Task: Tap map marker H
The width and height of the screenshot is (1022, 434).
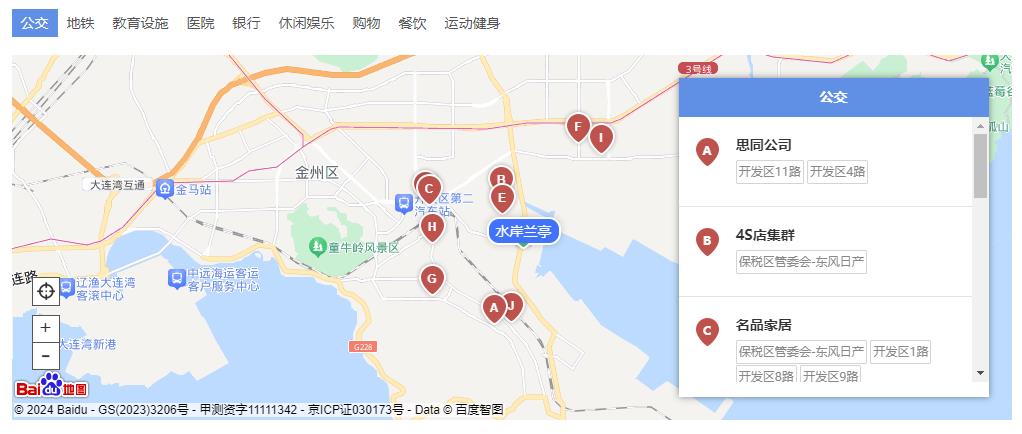Action: coord(432,226)
